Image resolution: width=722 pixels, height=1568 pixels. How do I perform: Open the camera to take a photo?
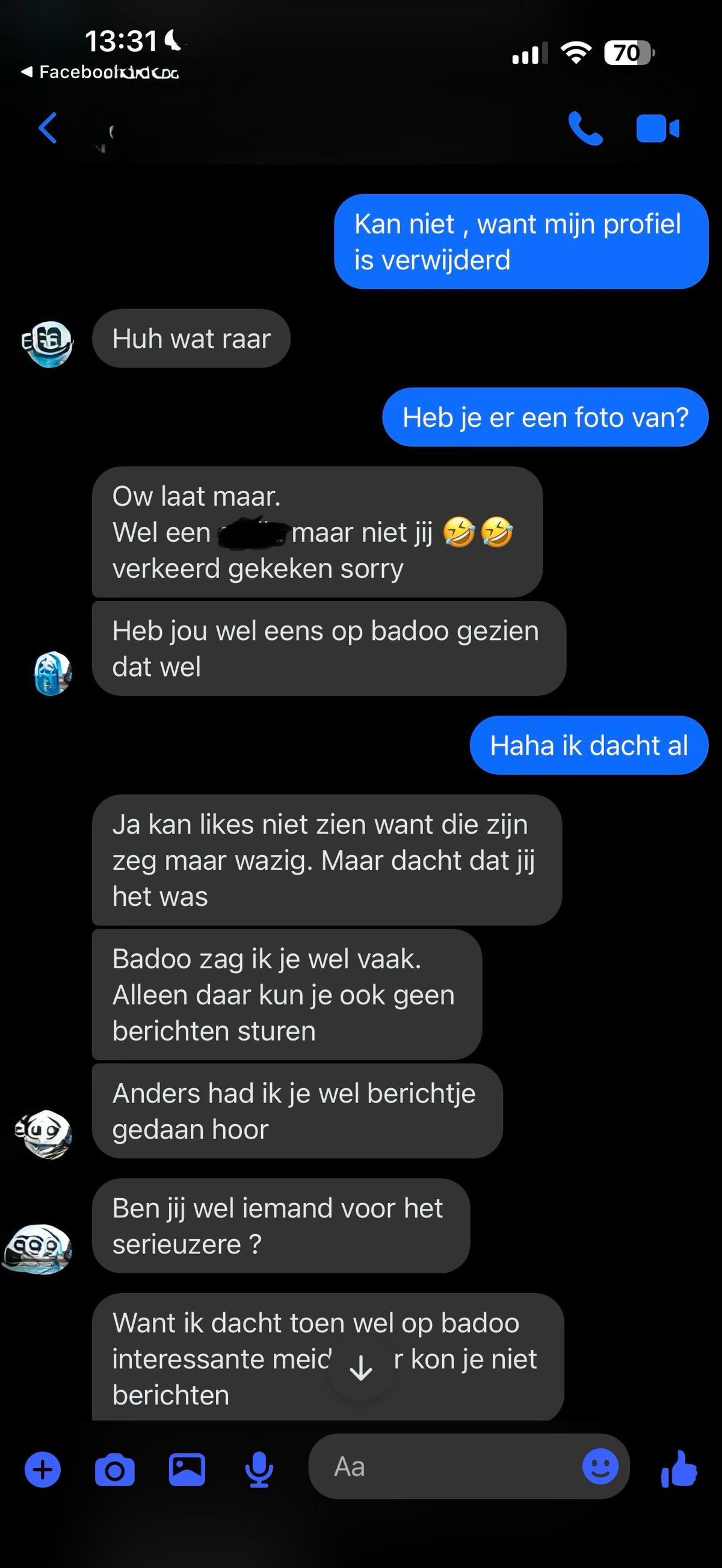[114, 1470]
